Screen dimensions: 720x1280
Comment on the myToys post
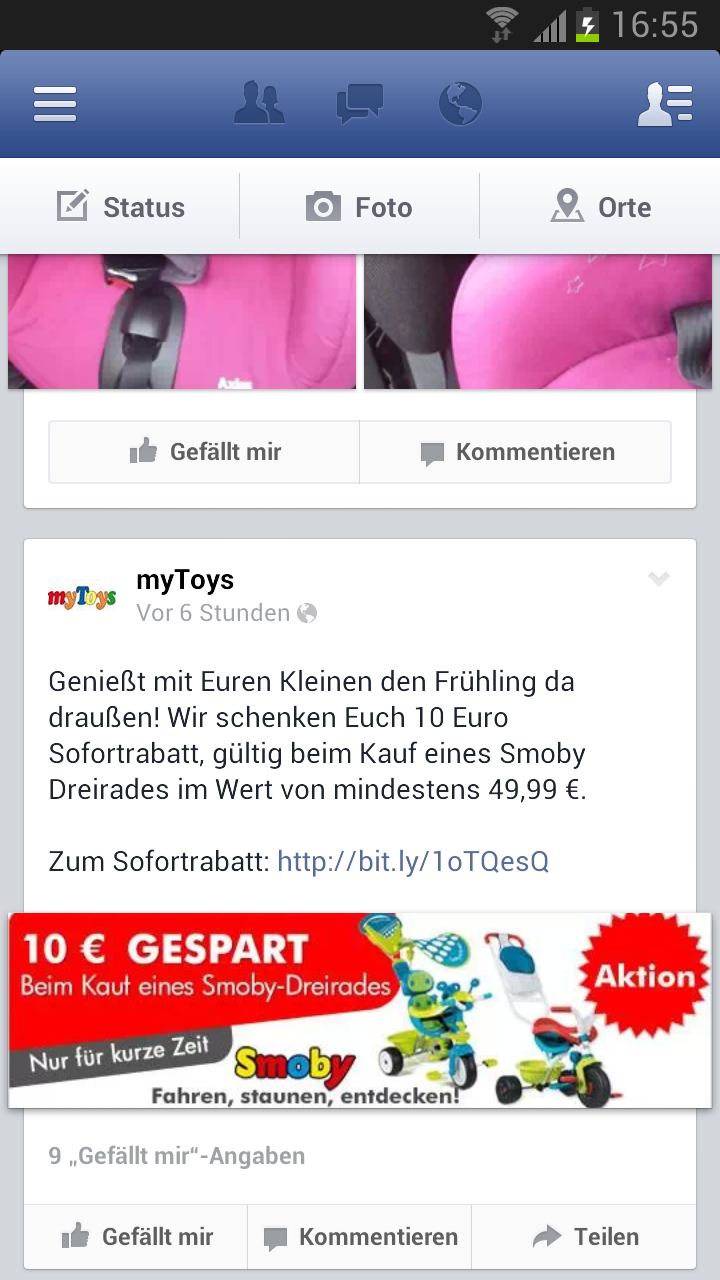360,1237
